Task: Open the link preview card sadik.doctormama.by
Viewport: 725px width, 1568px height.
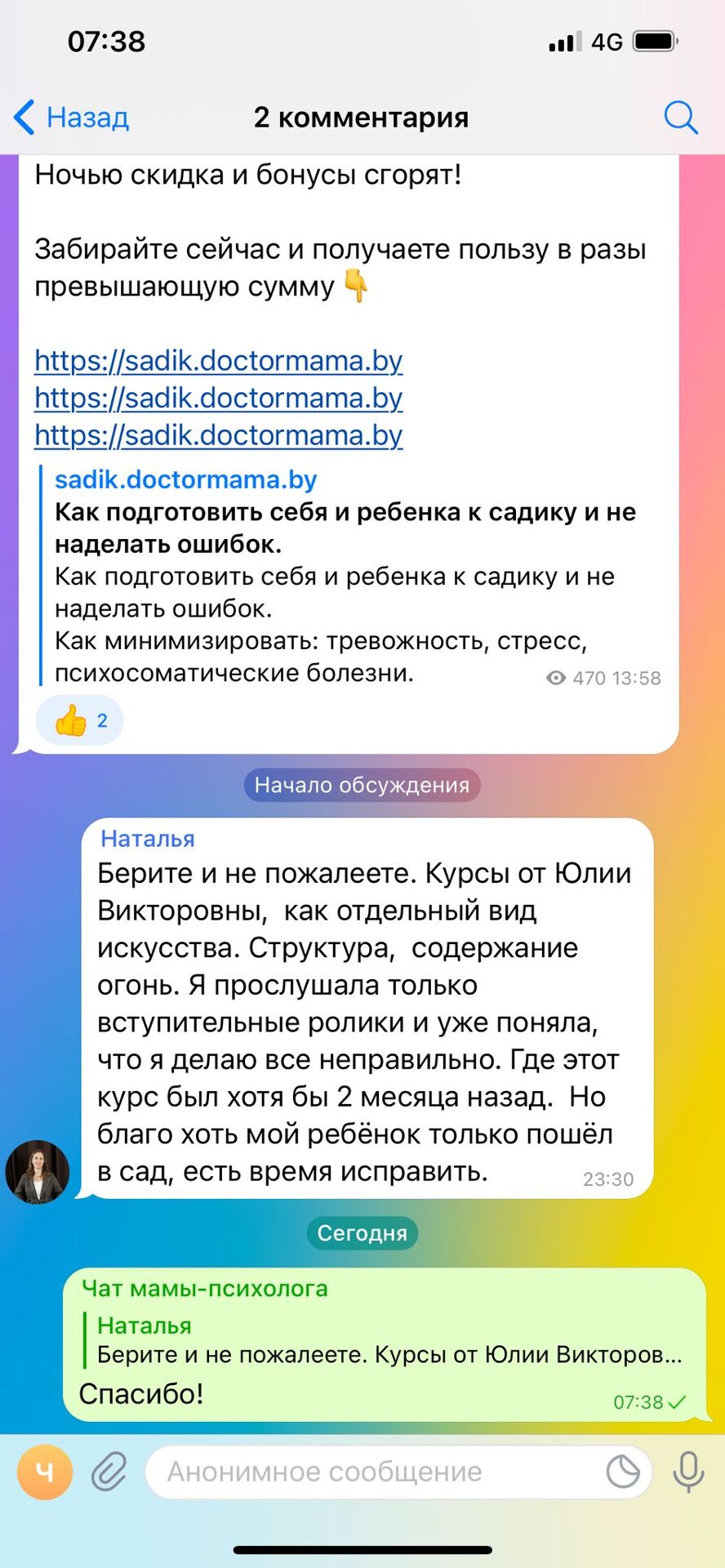Action: pos(343,576)
